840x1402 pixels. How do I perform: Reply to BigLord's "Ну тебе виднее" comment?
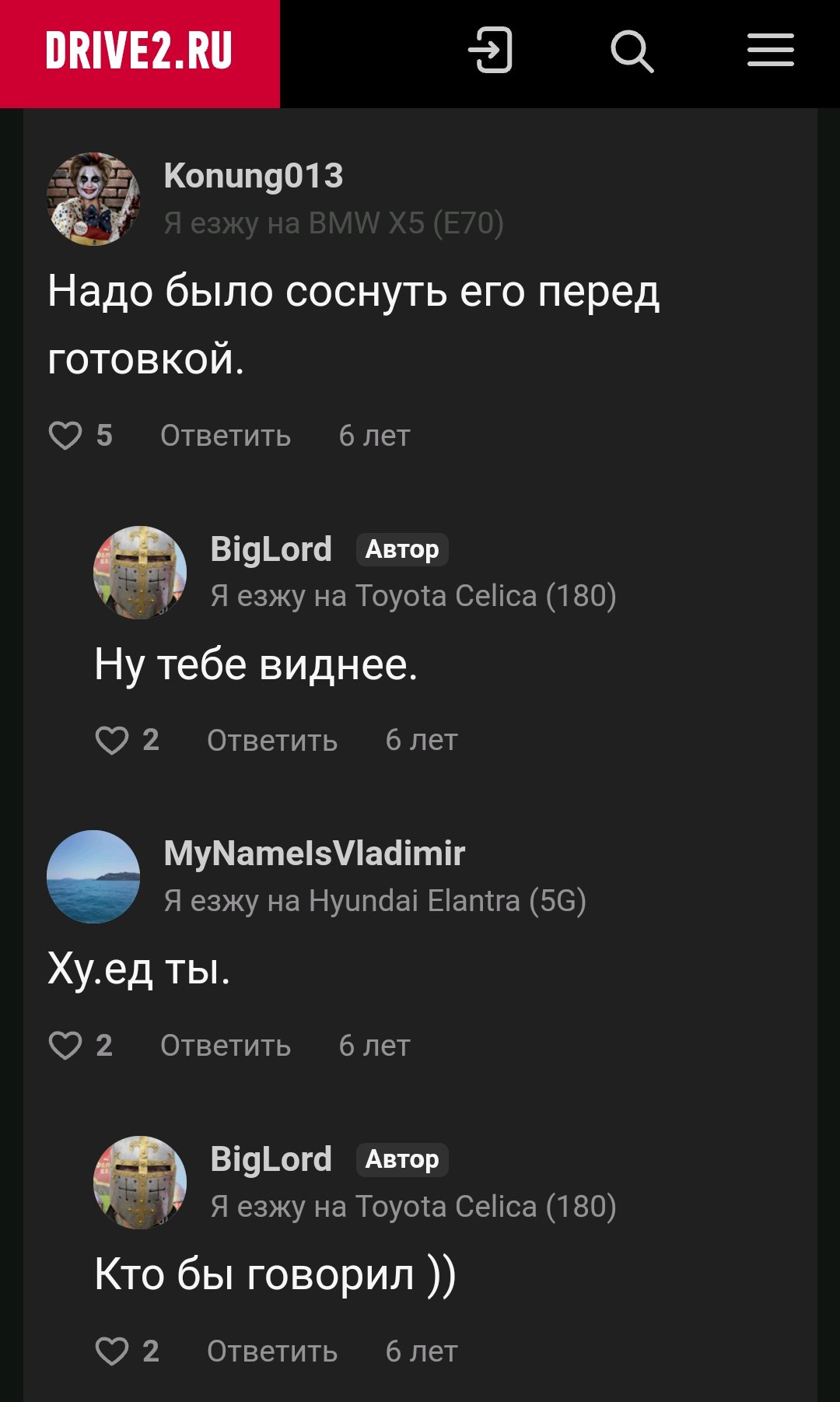tap(272, 740)
